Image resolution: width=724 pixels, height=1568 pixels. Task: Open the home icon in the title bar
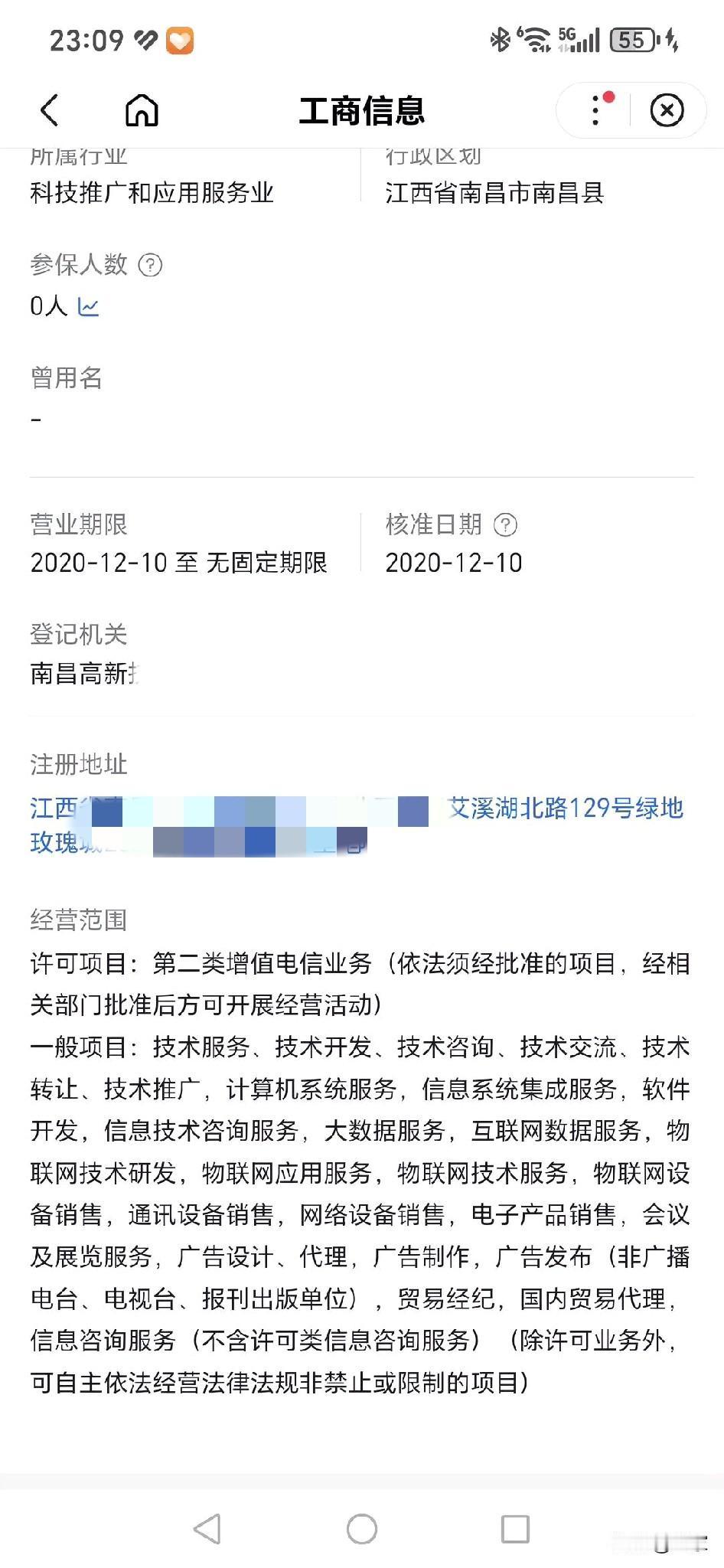tap(141, 109)
